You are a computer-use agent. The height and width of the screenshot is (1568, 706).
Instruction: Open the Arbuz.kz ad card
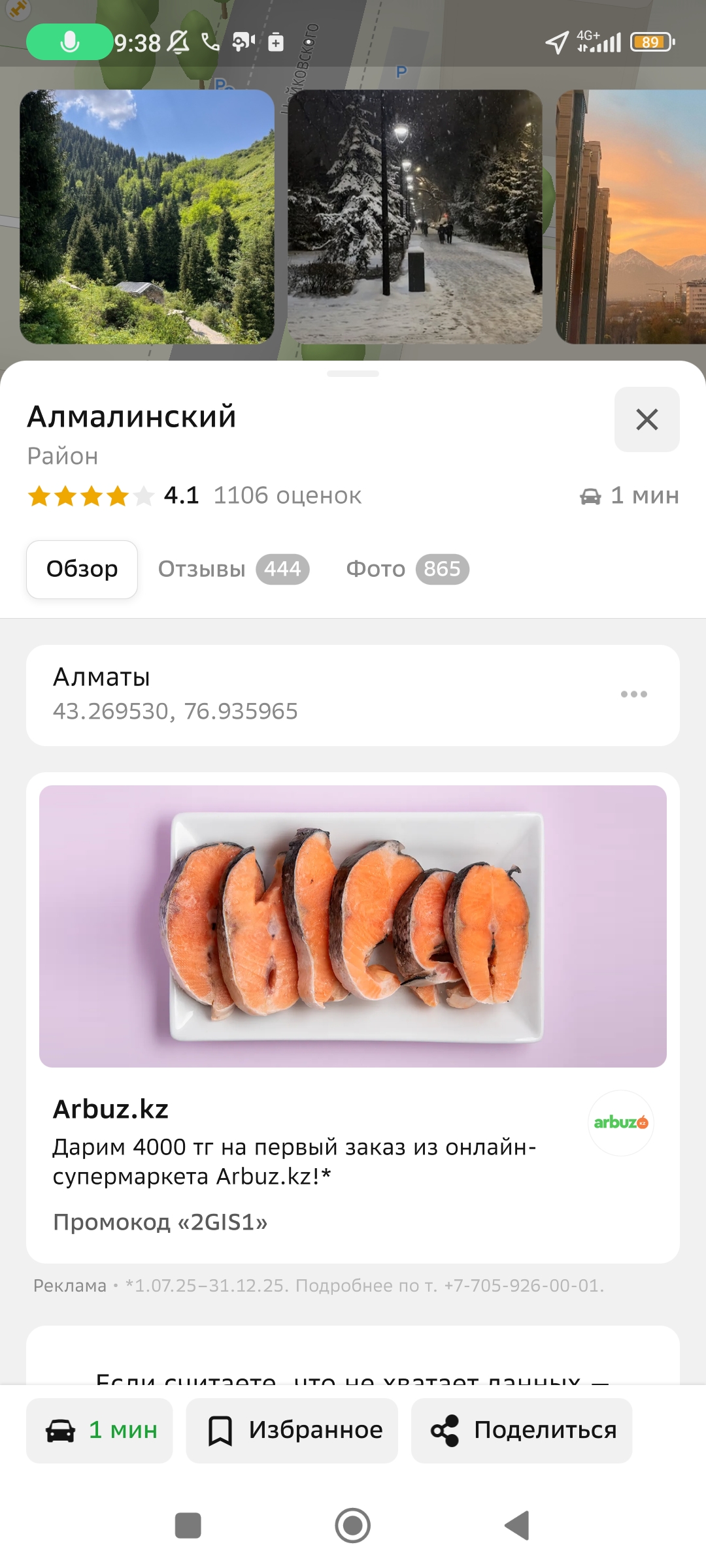coord(353,1017)
